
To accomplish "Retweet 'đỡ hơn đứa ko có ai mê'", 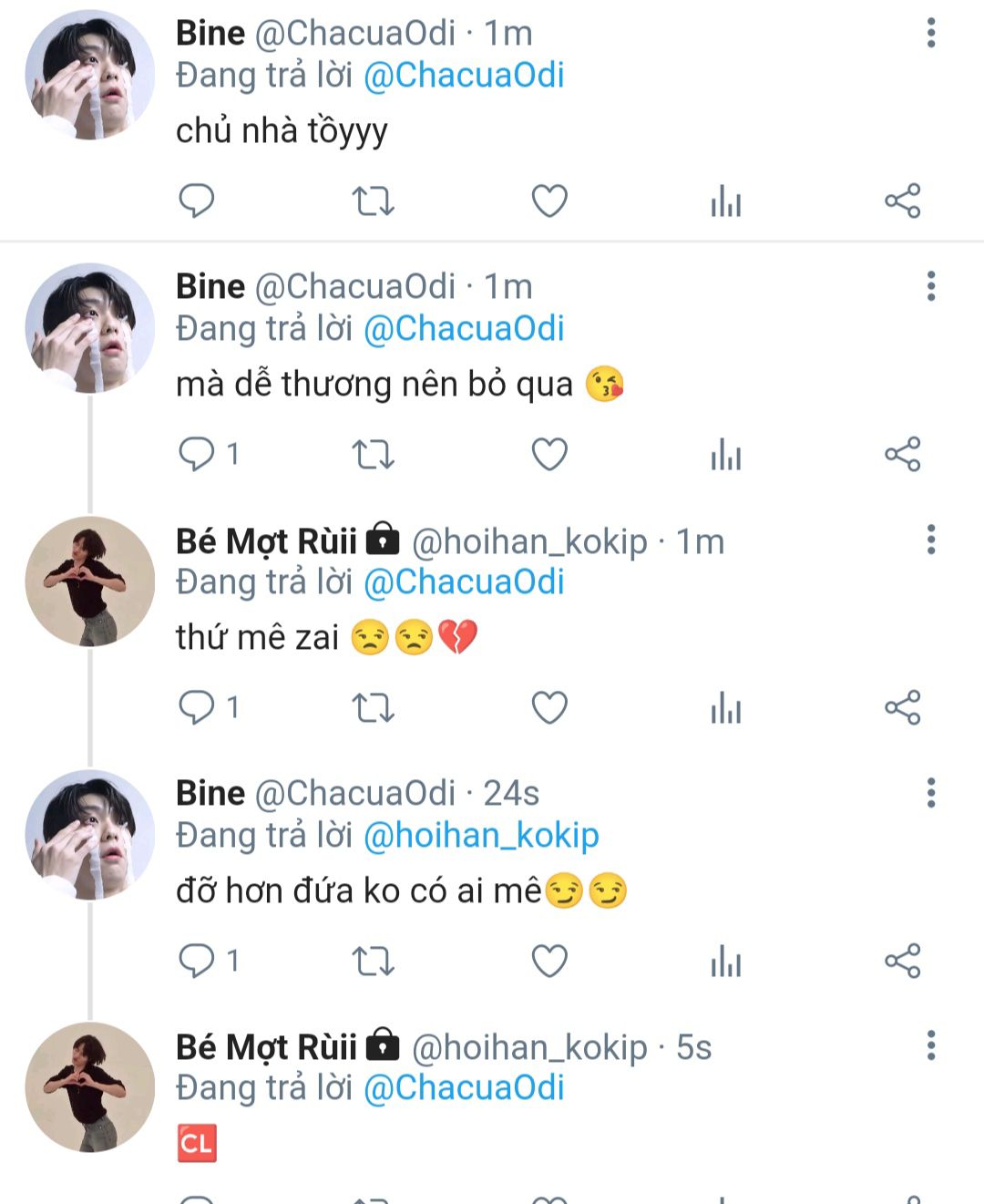I will (373, 961).
